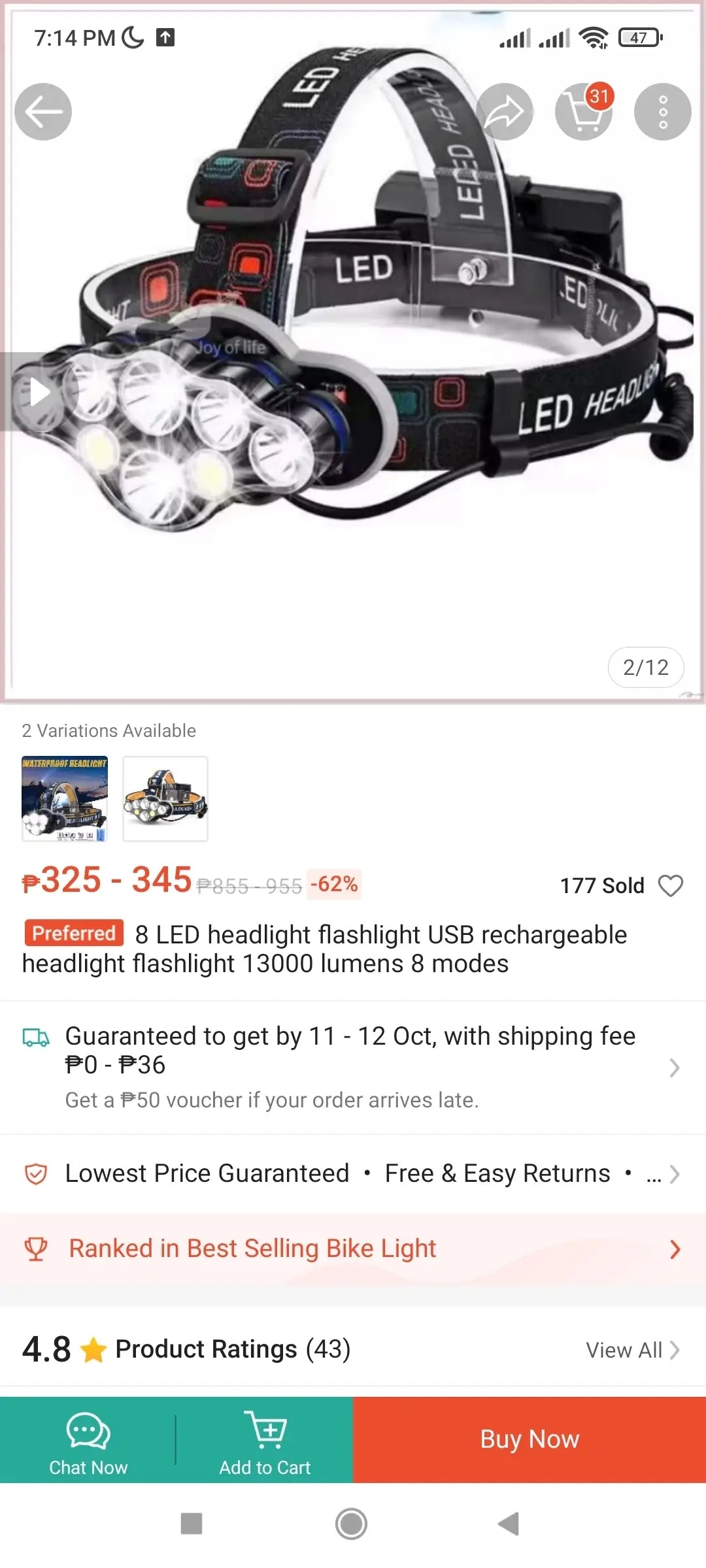Screen dimensions: 706x1568
Task: Open Ranked in Best Selling Bike Light
Action: pyautogui.click(x=353, y=1249)
